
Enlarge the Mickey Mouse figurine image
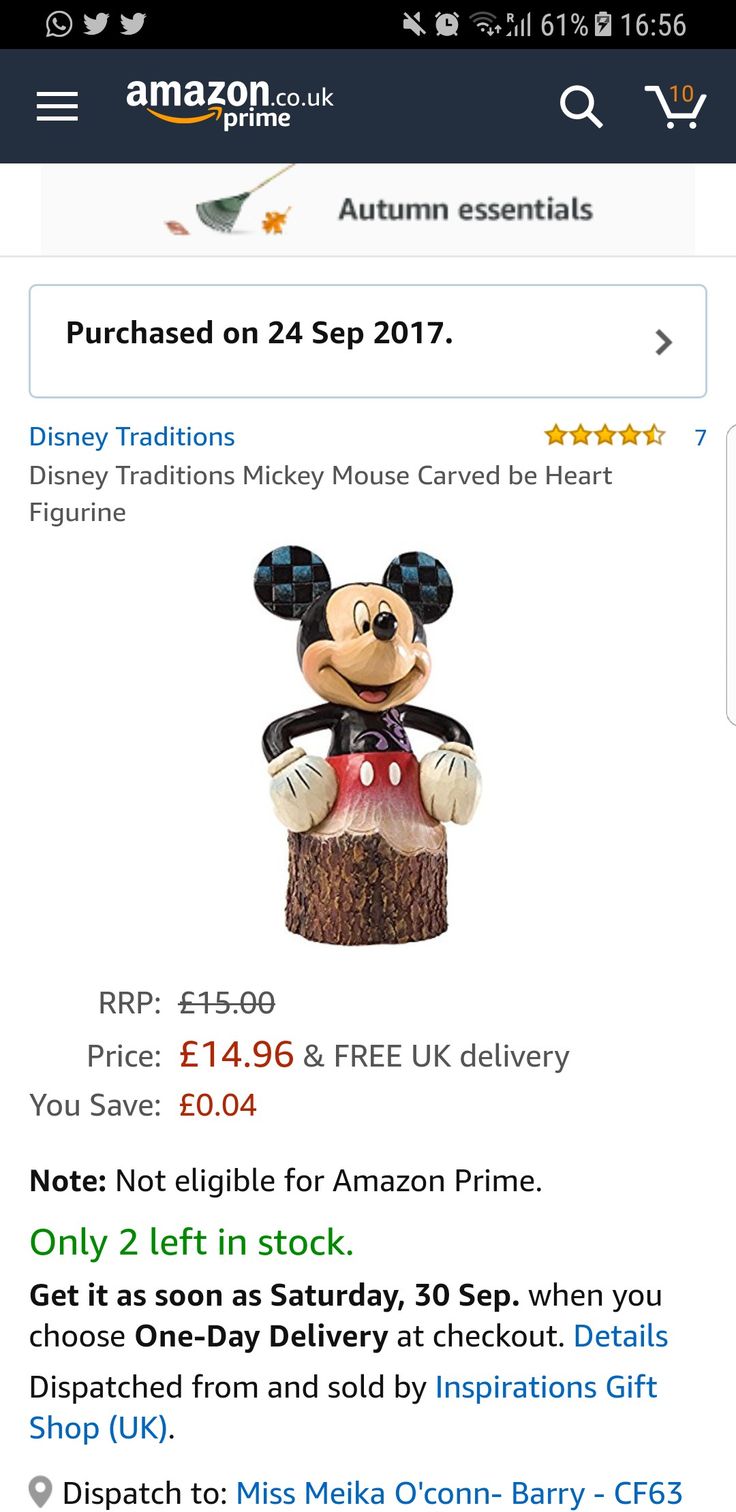point(366,745)
